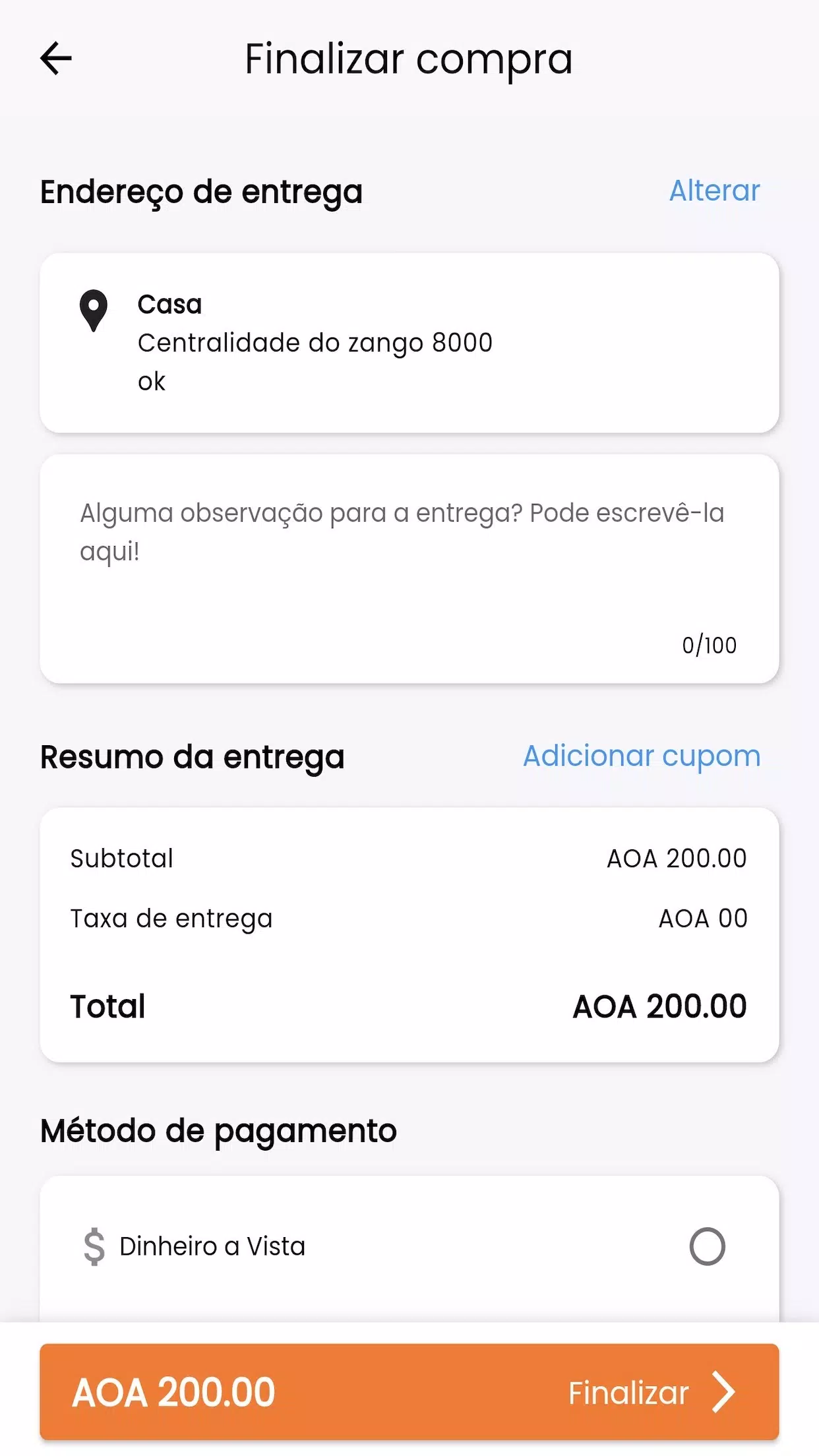Tap Alterar to change delivery address

pyautogui.click(x=715, y=191)
